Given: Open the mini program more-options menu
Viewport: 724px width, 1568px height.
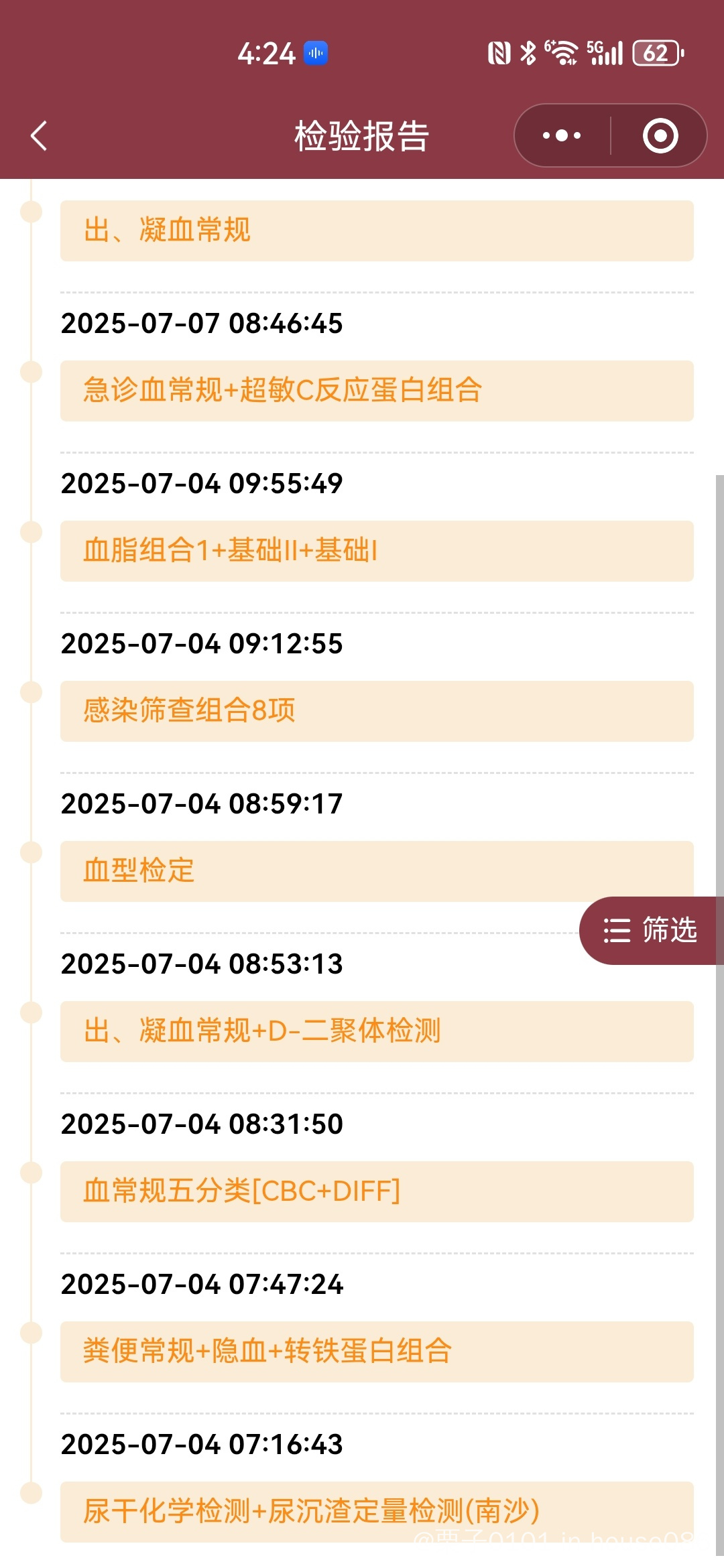Looking at the screenshot, I should [562, 135].
